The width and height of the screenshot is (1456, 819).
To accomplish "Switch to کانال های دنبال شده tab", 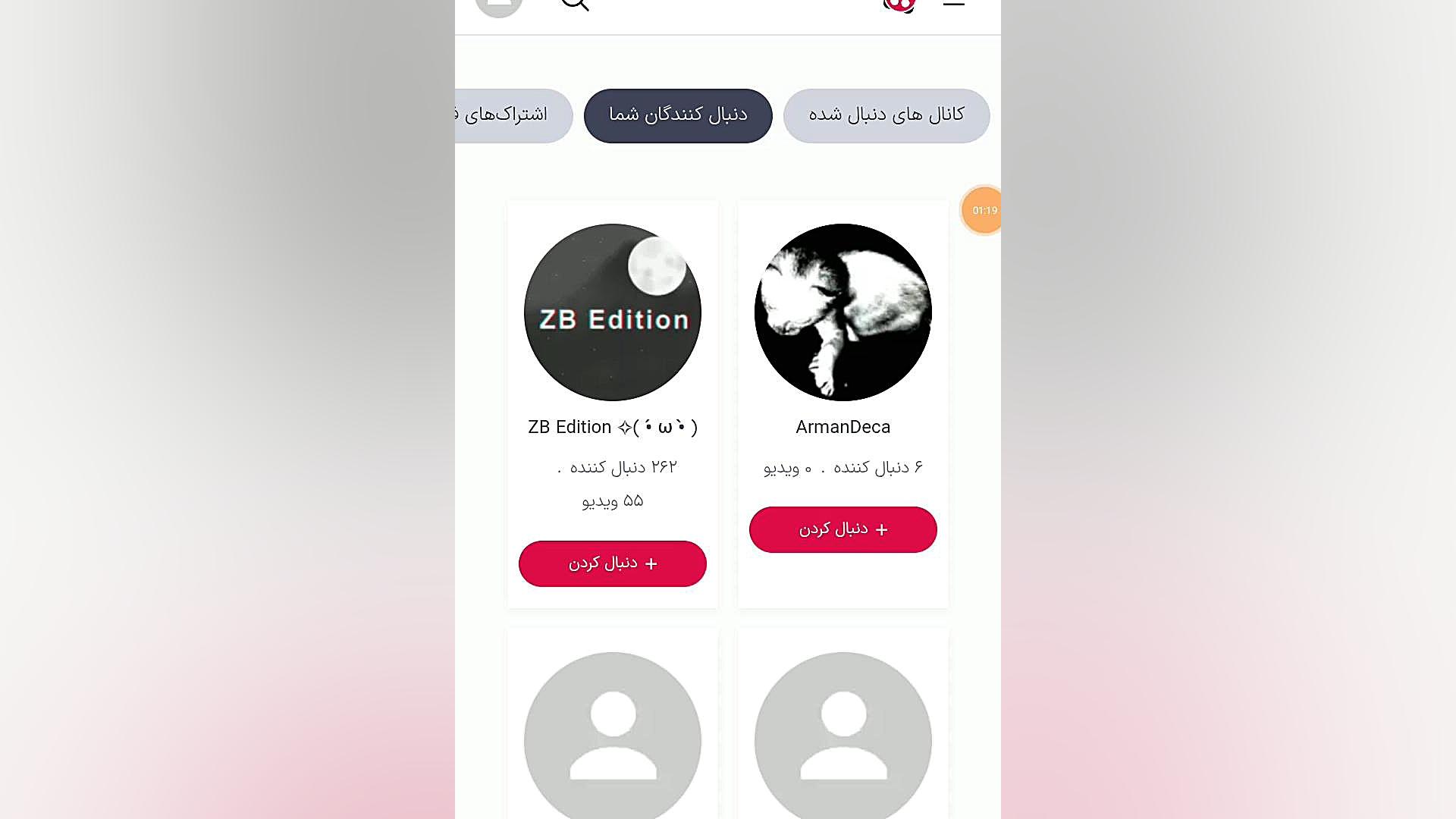I will pyautogui.click(x=886, y=115).
